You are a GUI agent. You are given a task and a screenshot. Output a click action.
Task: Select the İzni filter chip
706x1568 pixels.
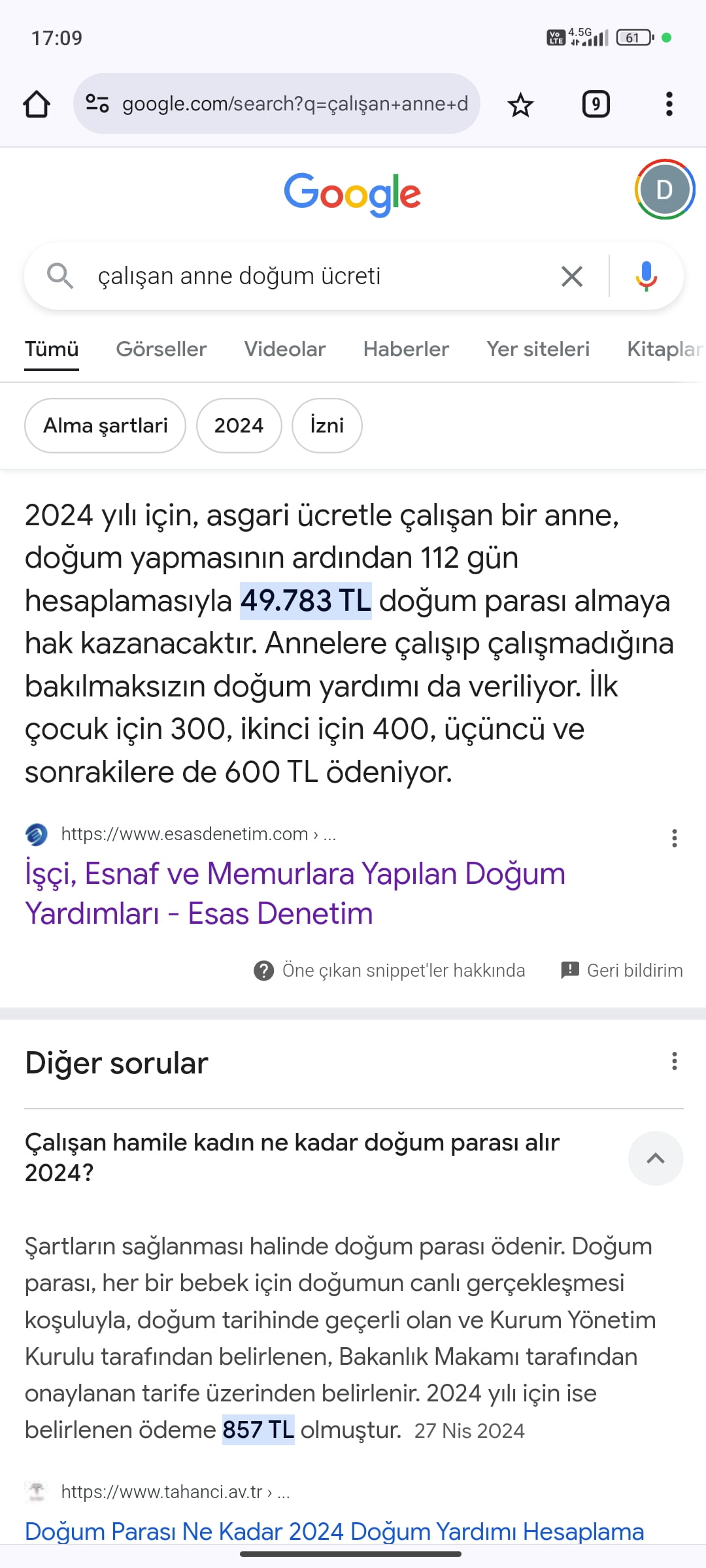[327, 425]
